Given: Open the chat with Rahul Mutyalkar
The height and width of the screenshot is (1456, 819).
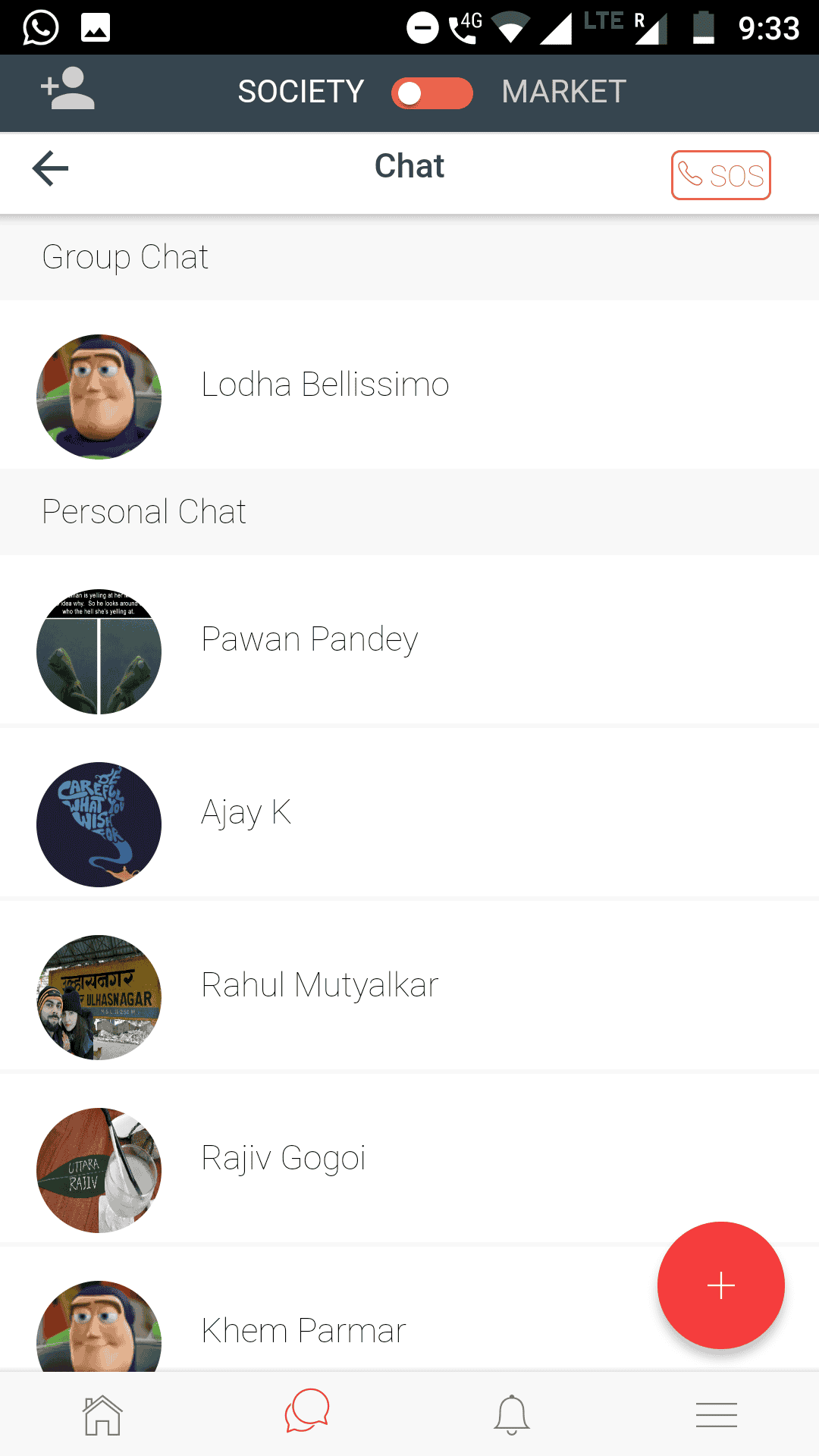Looking at the screenshot, I should [x=319, y=986].
